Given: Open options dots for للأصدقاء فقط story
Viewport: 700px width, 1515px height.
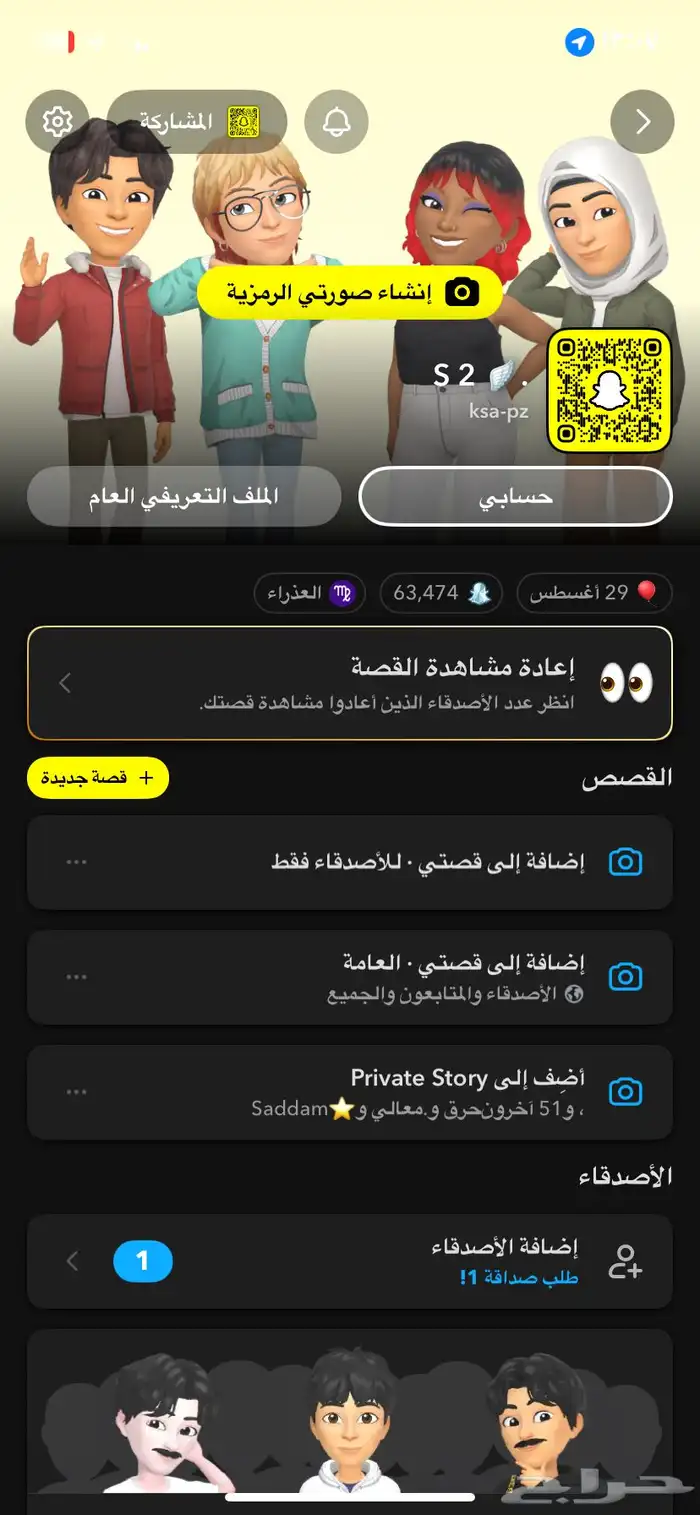Looking at the screenshot, I should click(76, 862).
